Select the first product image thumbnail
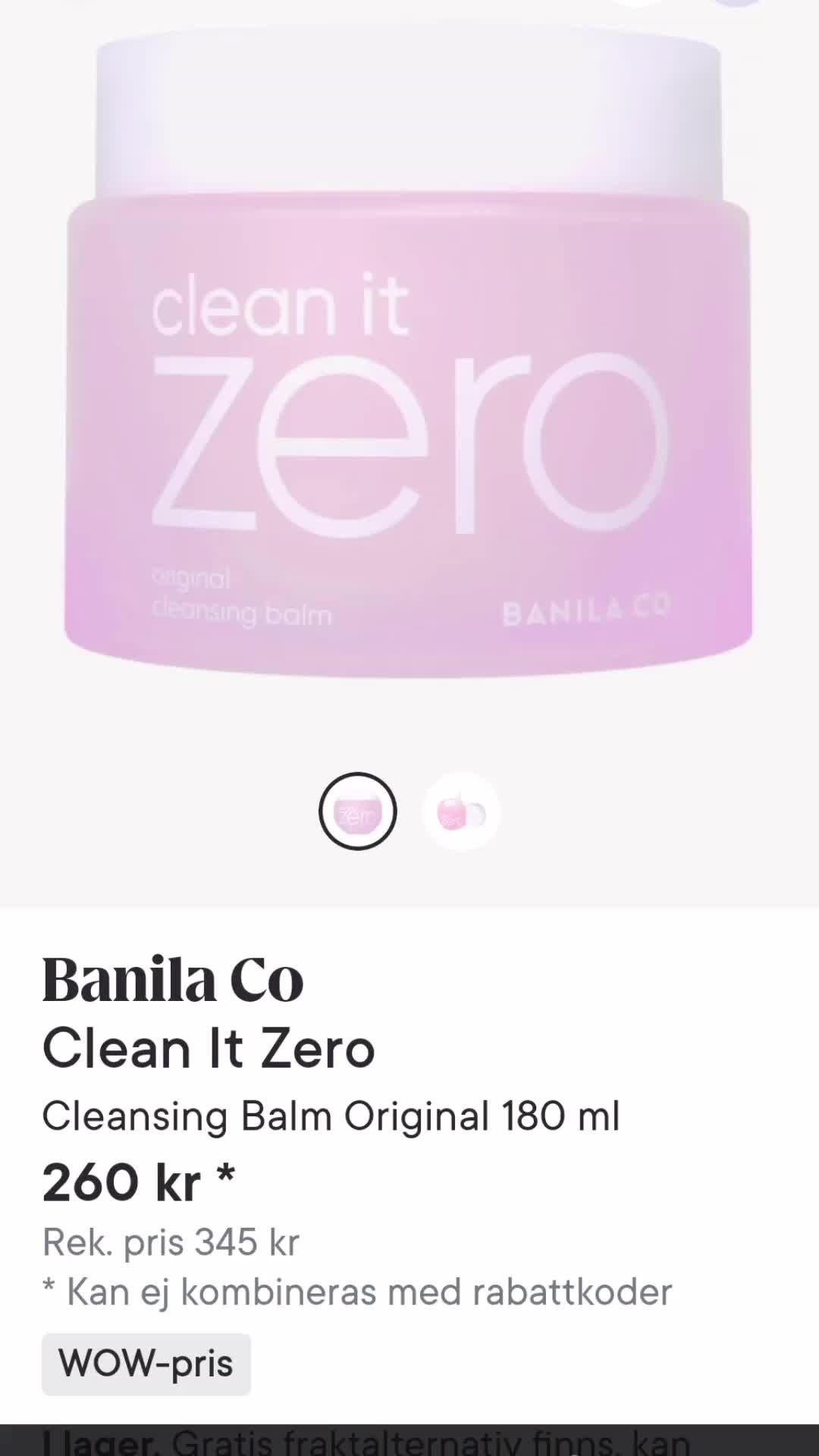This screenshot has width=819, height=1456. 357,811
